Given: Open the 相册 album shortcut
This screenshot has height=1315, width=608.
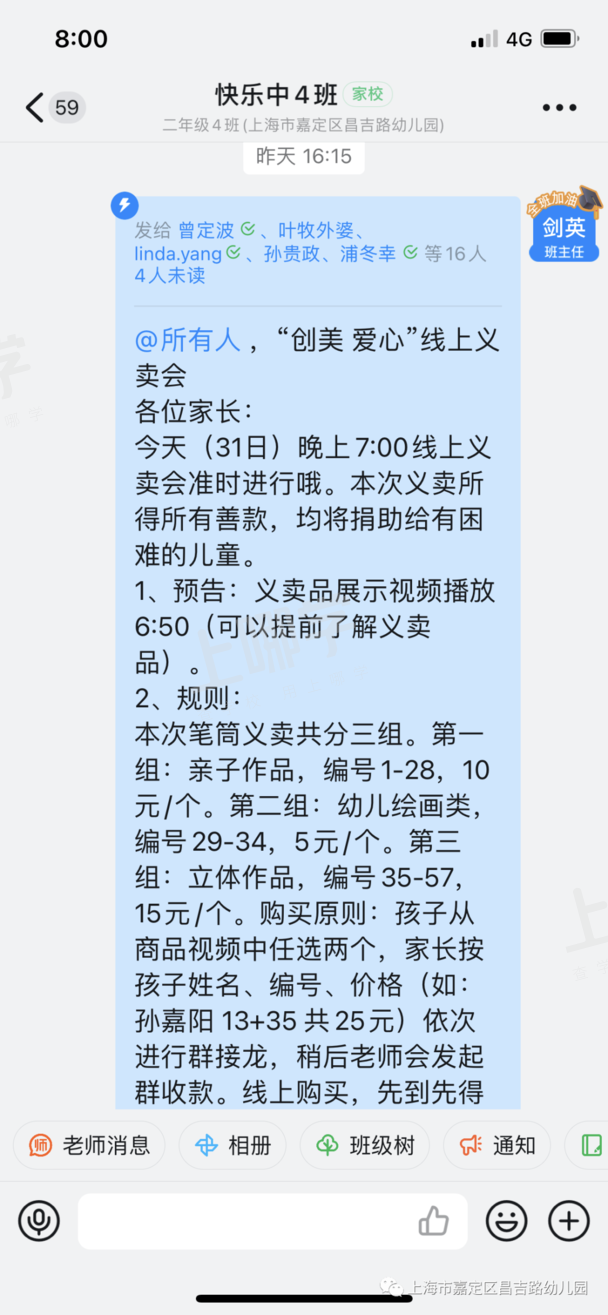Looking at the screenshot, I should (x=233, y=1145).
